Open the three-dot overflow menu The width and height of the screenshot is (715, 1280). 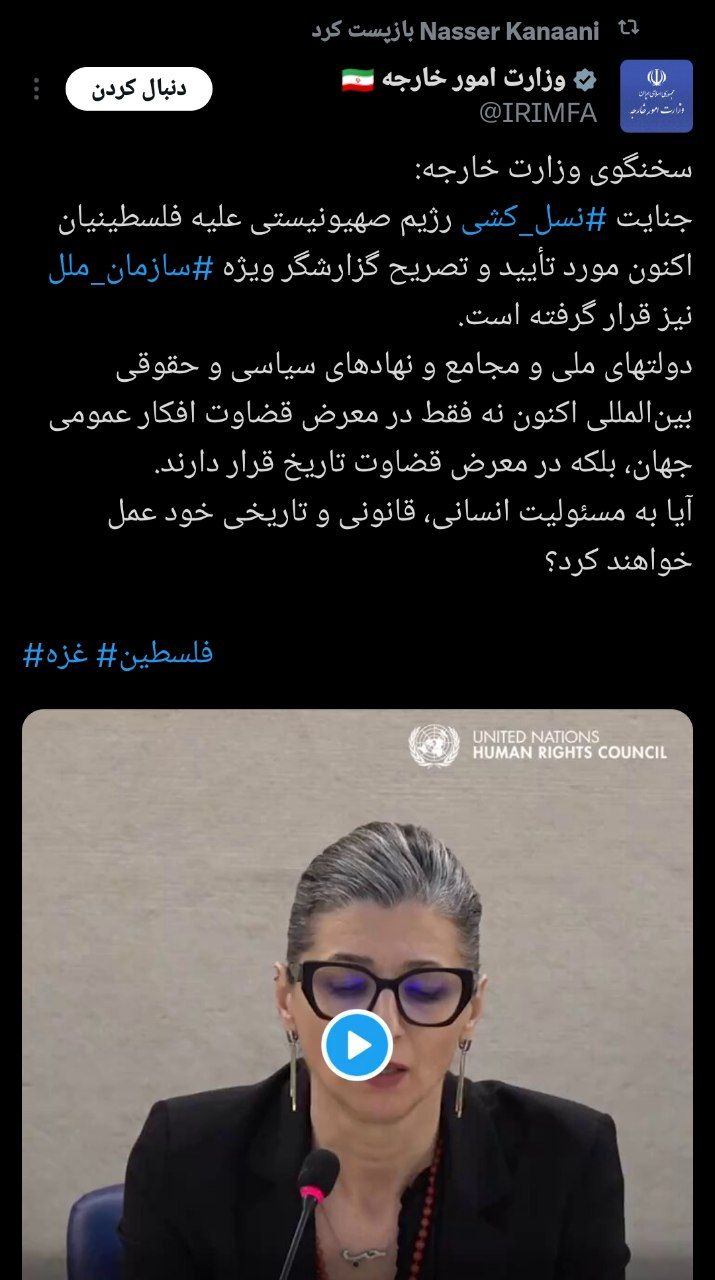(x=36, y=89)
